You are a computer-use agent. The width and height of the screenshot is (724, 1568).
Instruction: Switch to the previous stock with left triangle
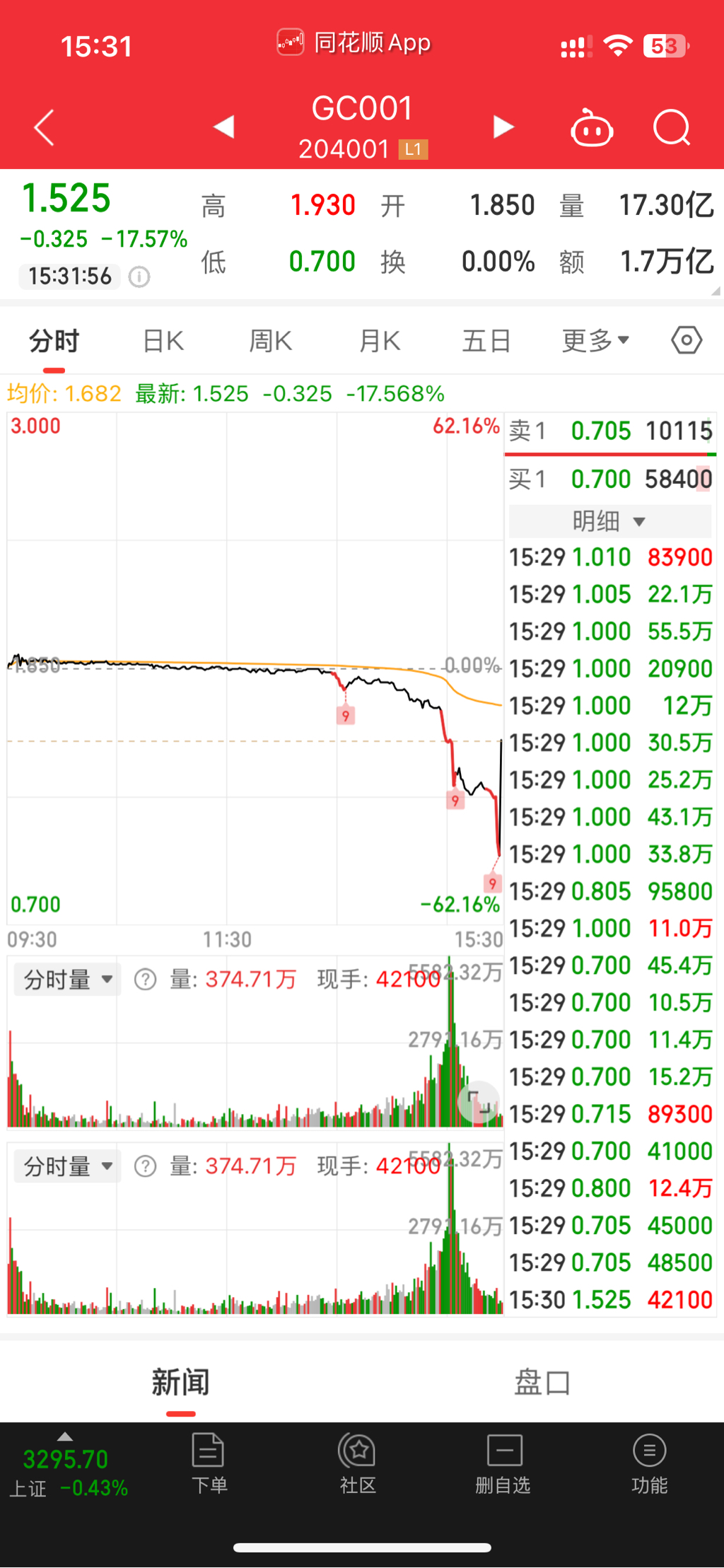pyautogui.click(x=224, y=127)
